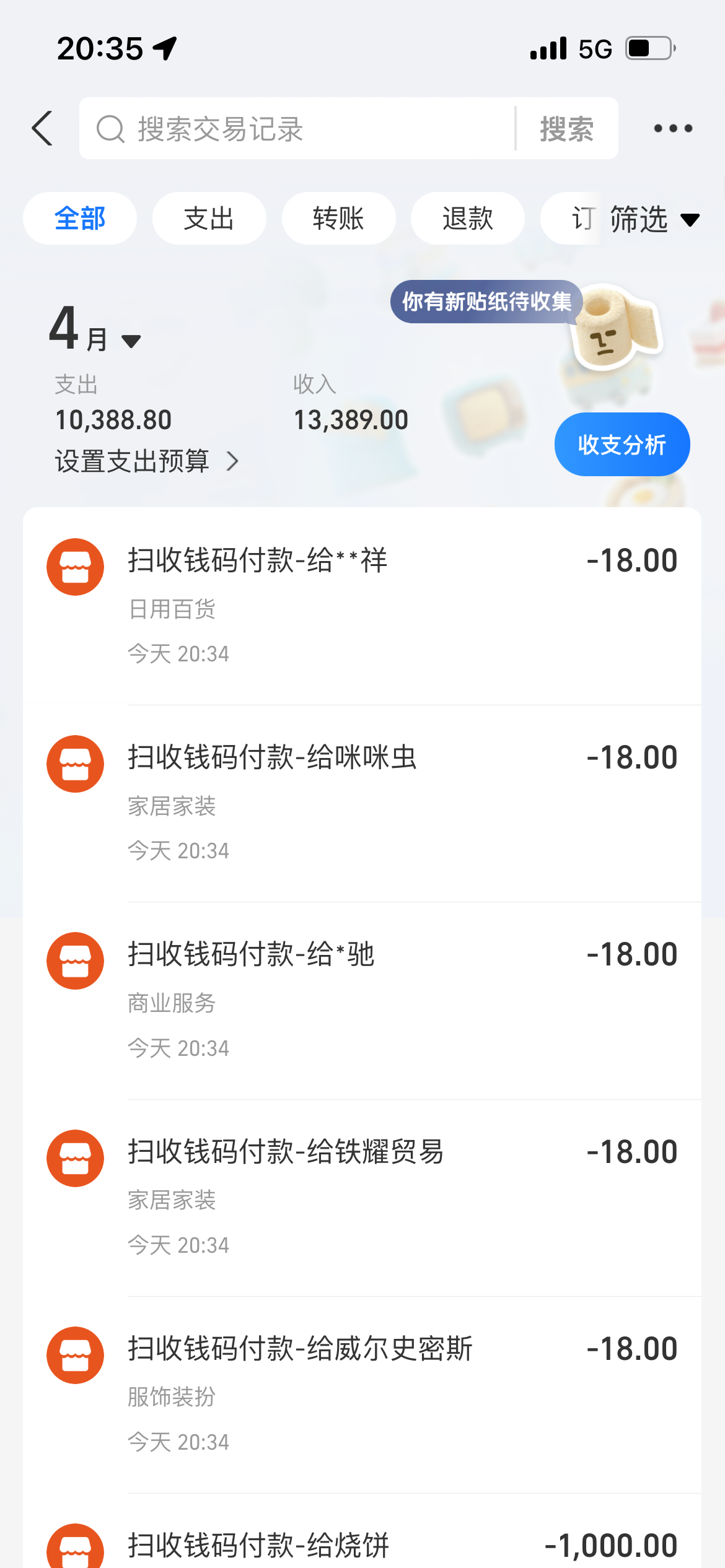Tap the 你有新贴纸待收集 sticker bubble

[486, 302]
